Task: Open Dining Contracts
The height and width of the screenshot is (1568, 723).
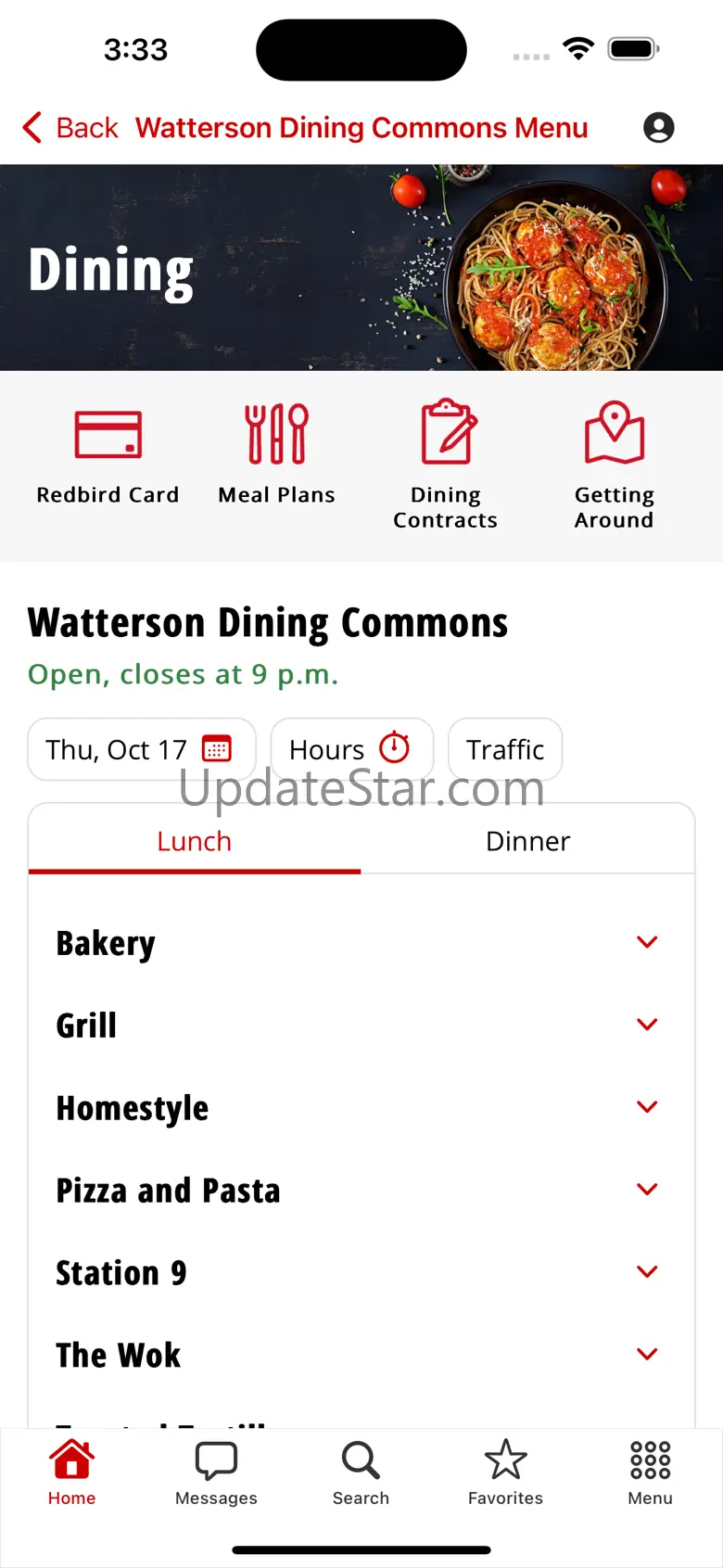Action: [446, 464]
